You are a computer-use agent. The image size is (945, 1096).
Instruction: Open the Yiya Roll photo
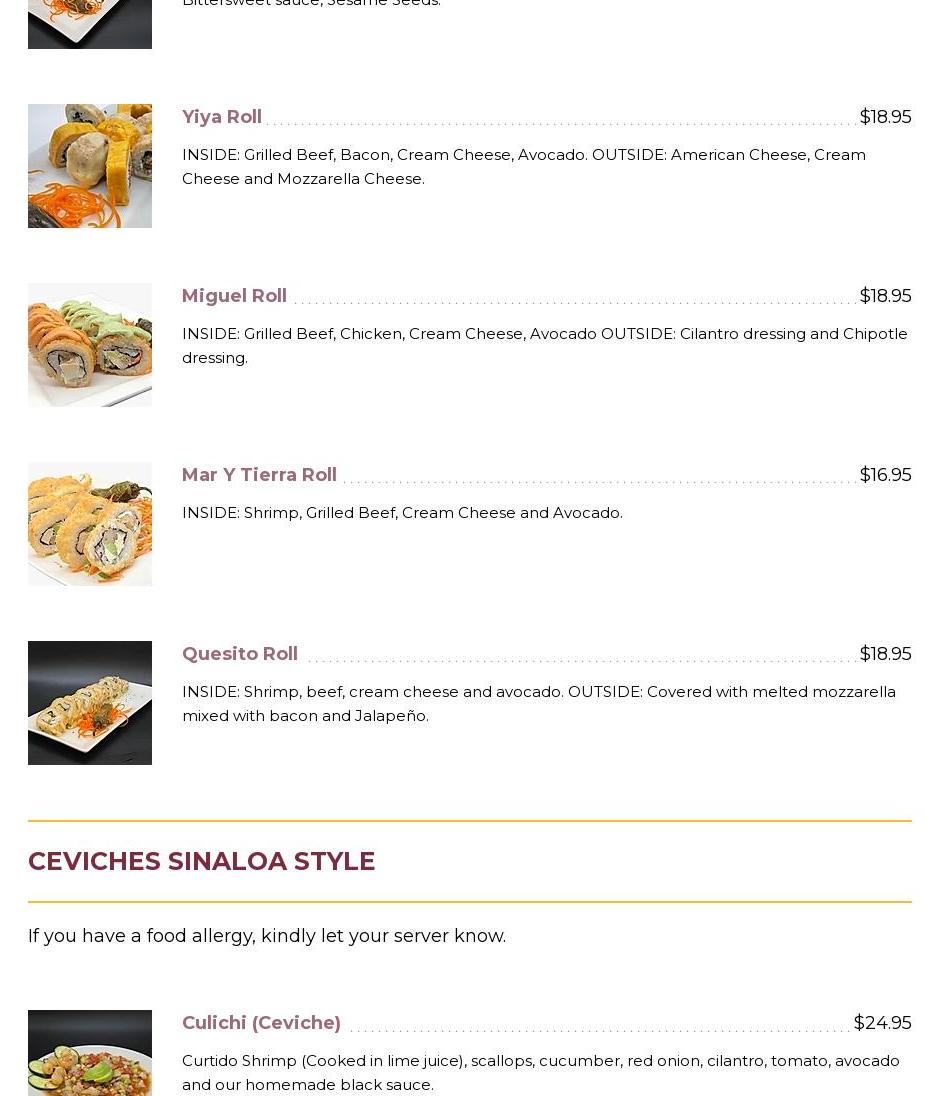click(90, 166)
